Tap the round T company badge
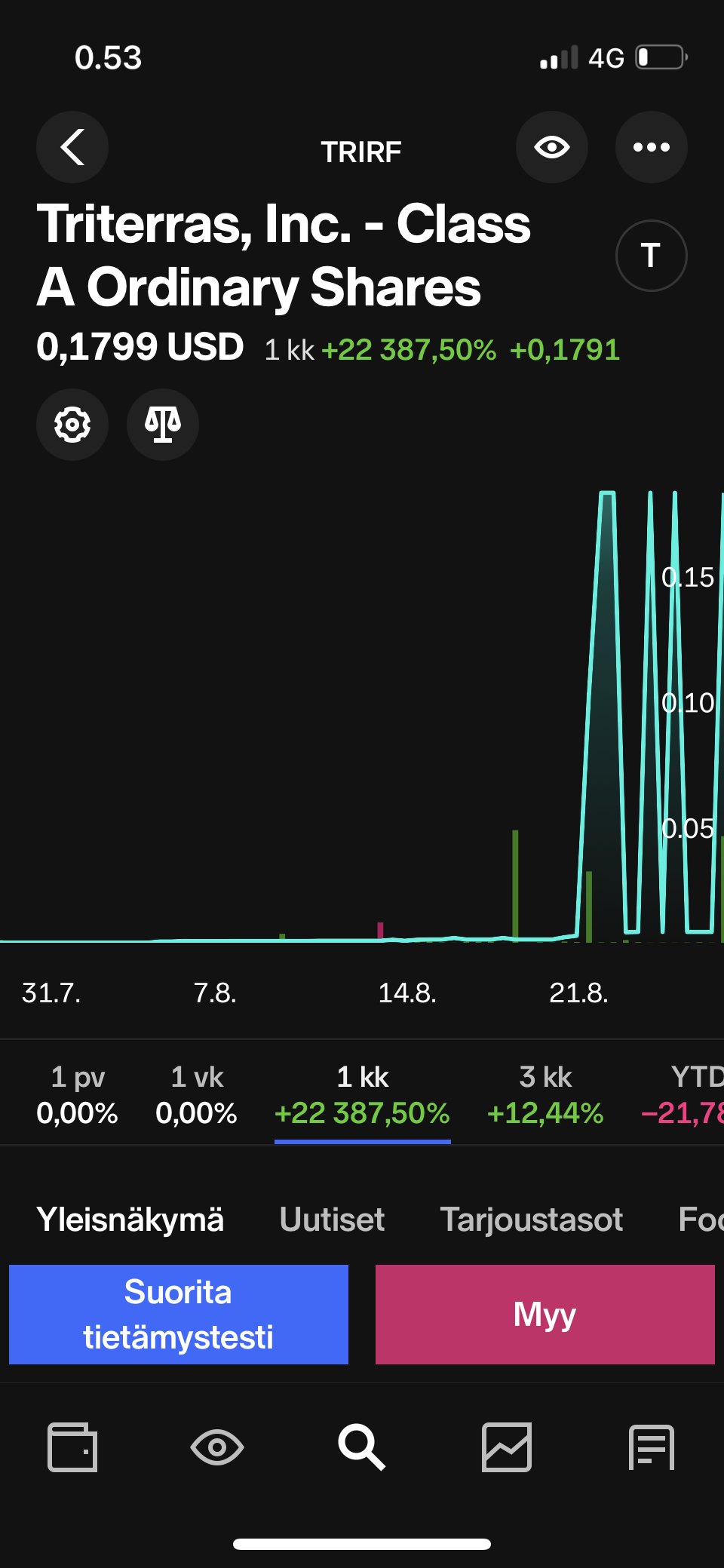Image resolution: width=724 pixels, height=1568 pixels. point(651,256)
